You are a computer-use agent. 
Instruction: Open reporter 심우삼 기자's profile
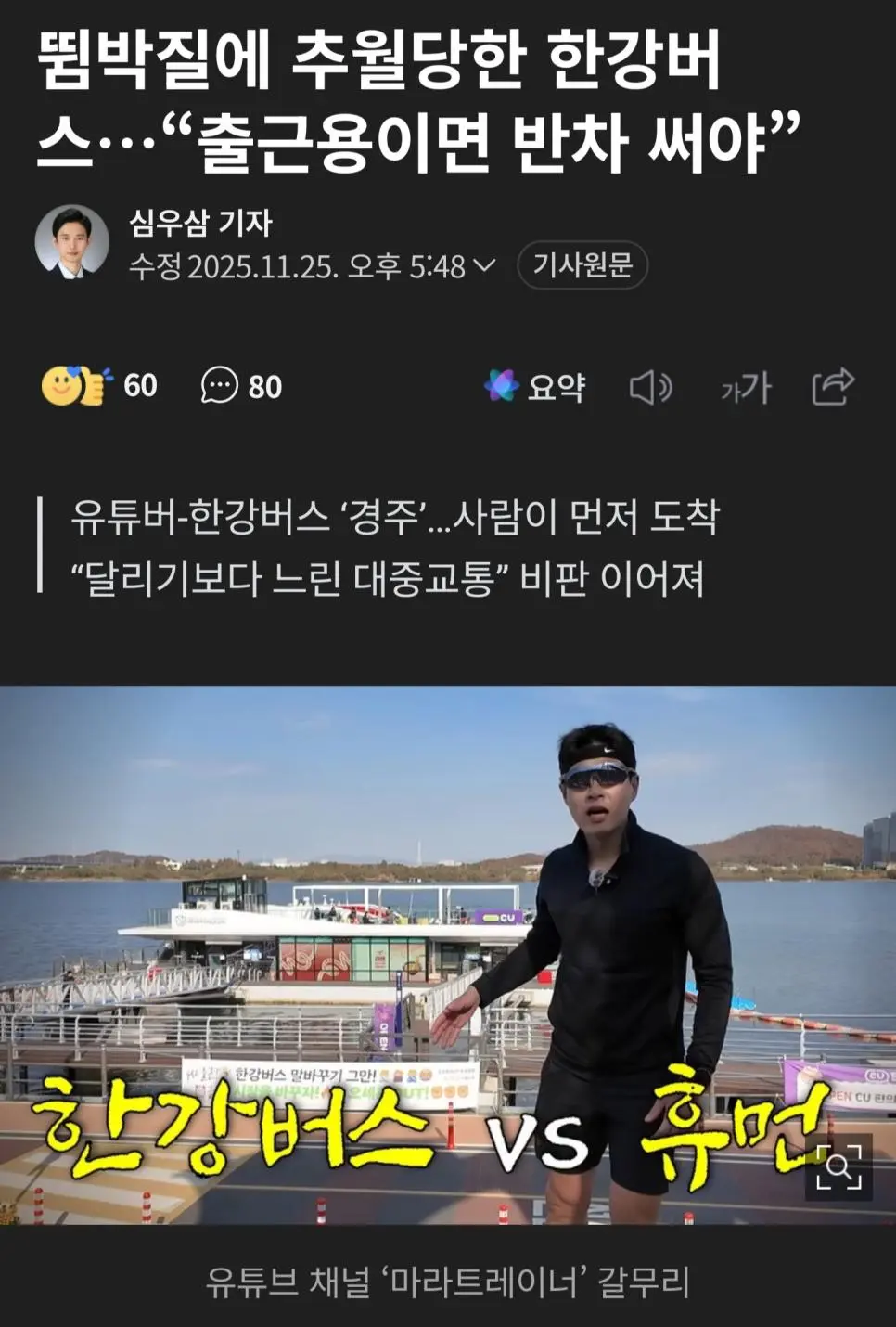point(200,223)
